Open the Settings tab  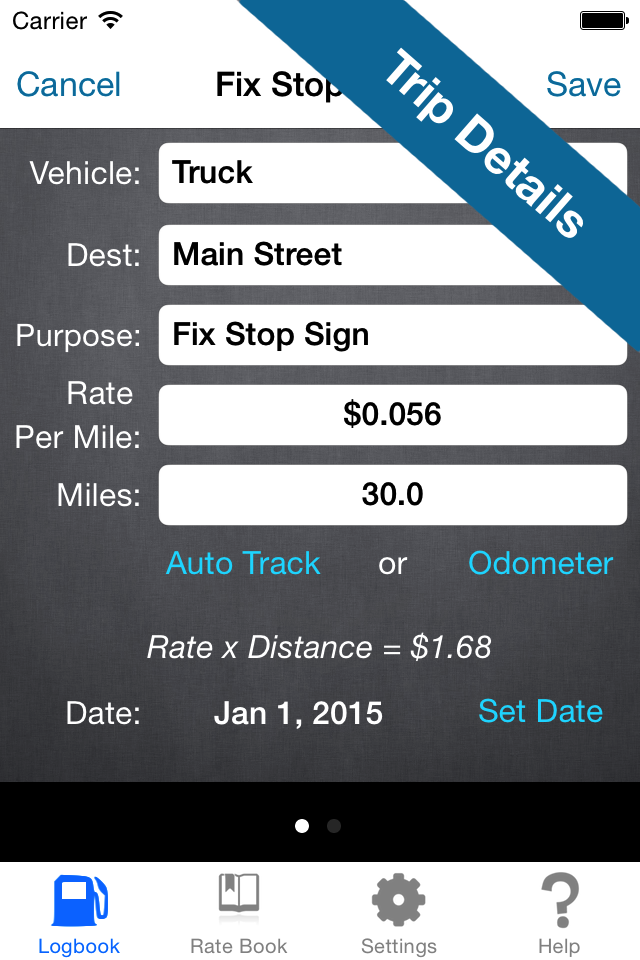point(399,914)
